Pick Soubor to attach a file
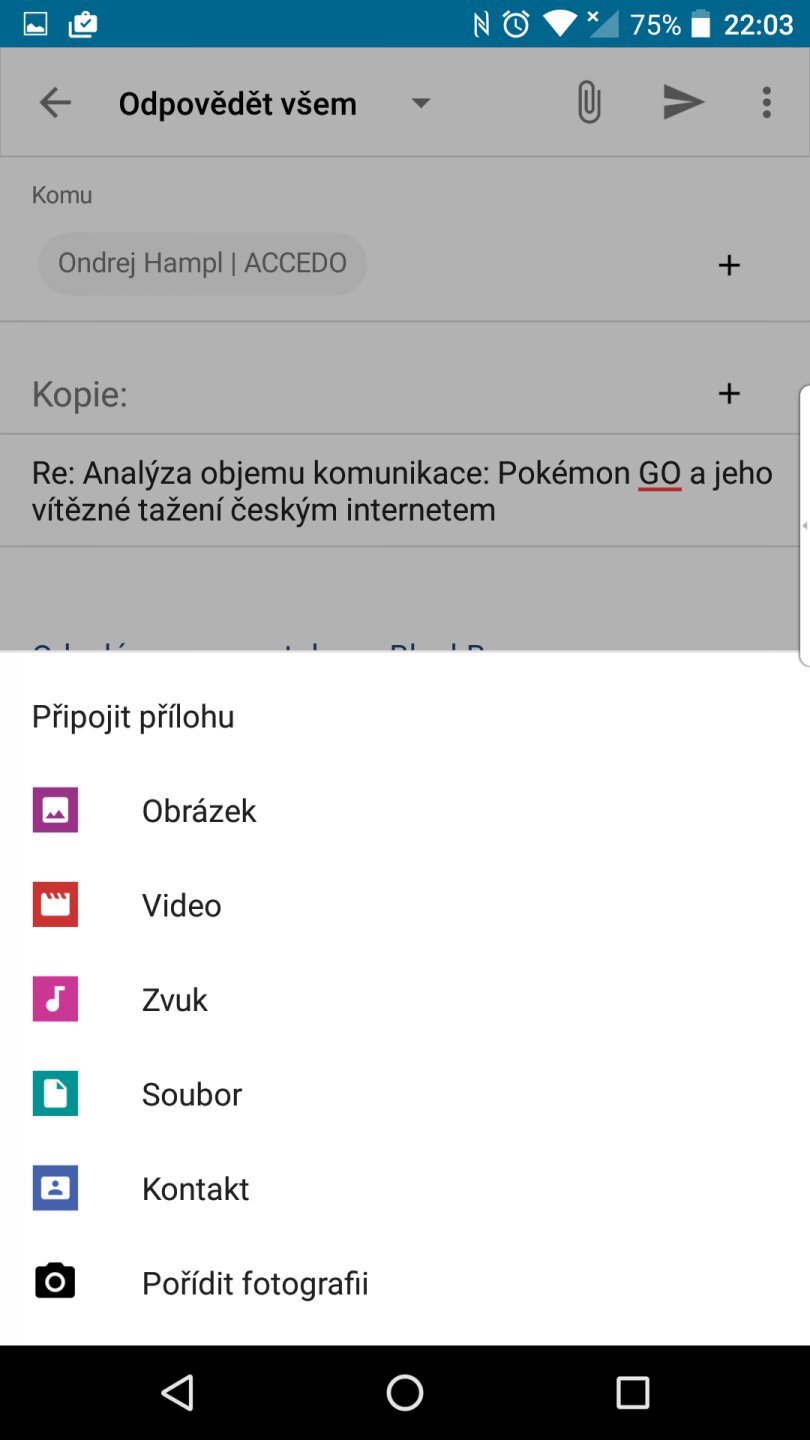Screen dimensions: 810x1440 pyautogui.click(x=191, y=1094)
